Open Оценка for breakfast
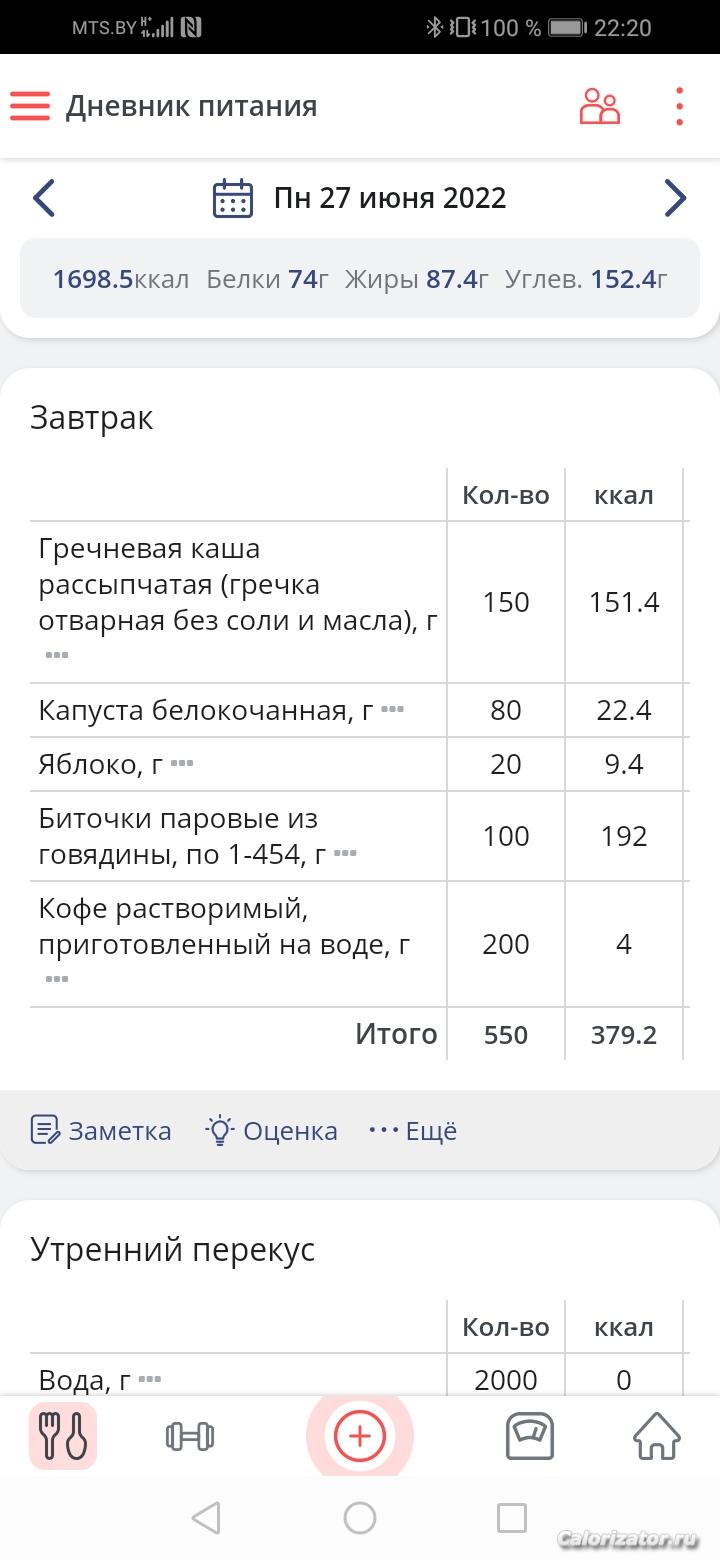Image resolution: width=720 pixels, height=1560 pixels. (272, 1131)
